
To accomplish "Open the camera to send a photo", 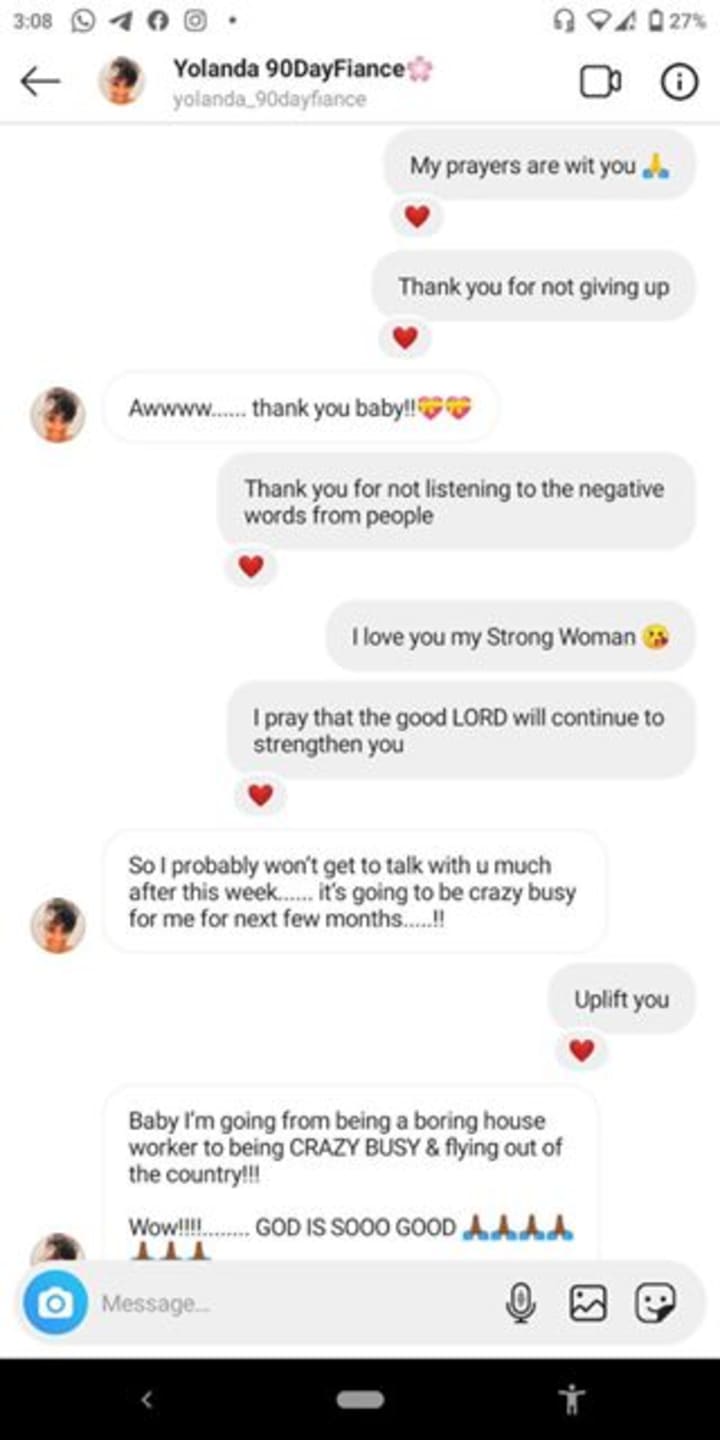I will (x=56, y=1303).
